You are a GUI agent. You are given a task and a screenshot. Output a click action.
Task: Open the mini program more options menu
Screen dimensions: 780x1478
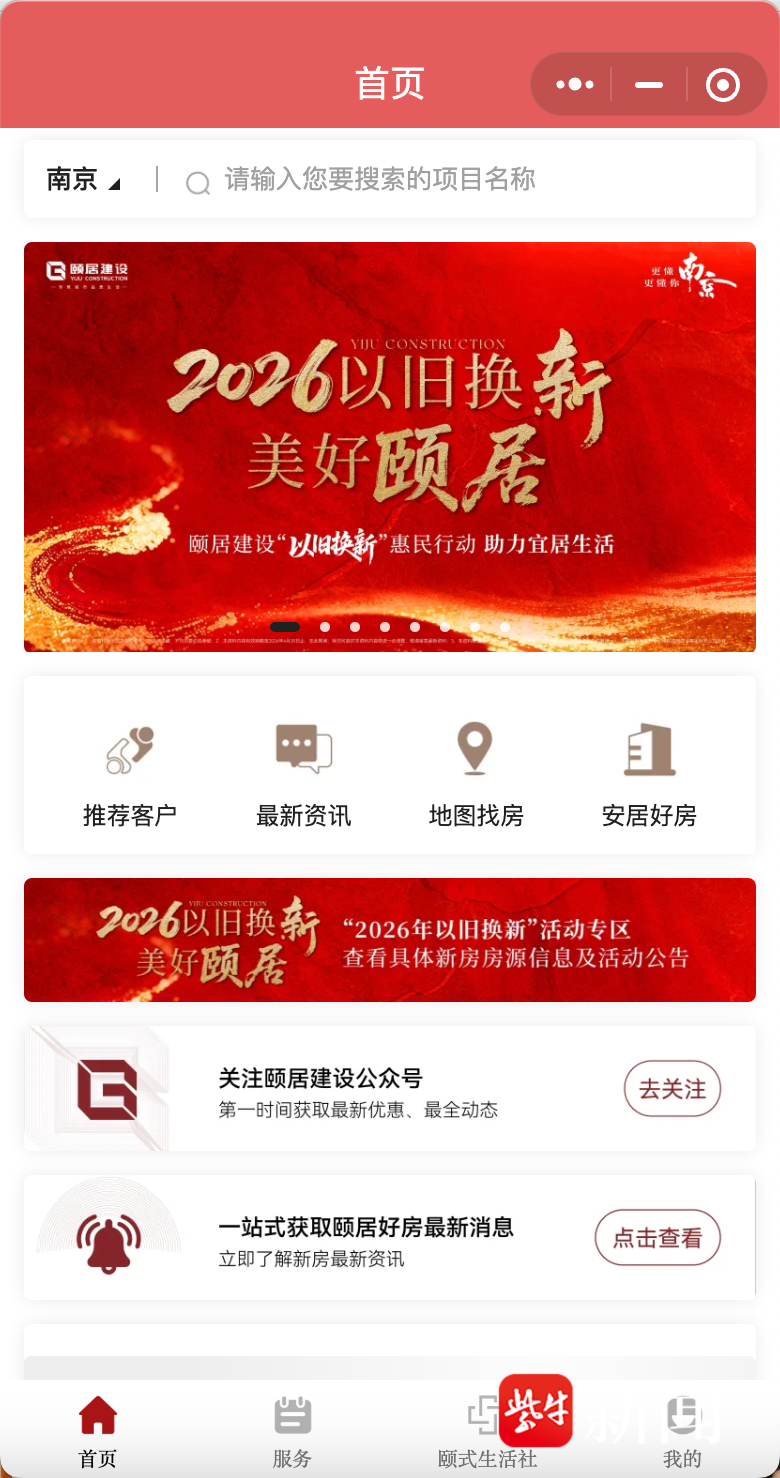[575, 85]
